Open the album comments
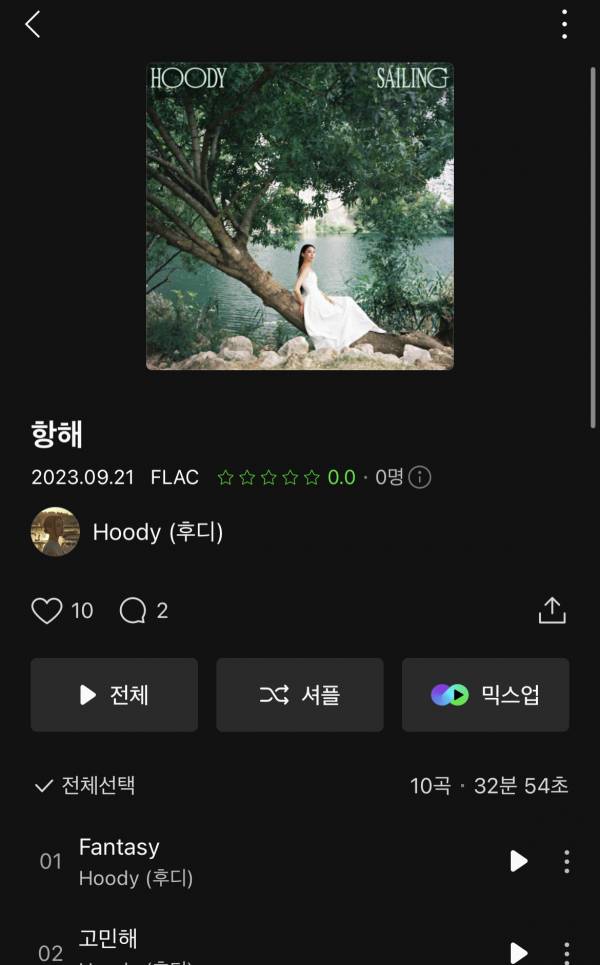Image resolution: width=600 pixels, height=965 pixels. point(133,610)
